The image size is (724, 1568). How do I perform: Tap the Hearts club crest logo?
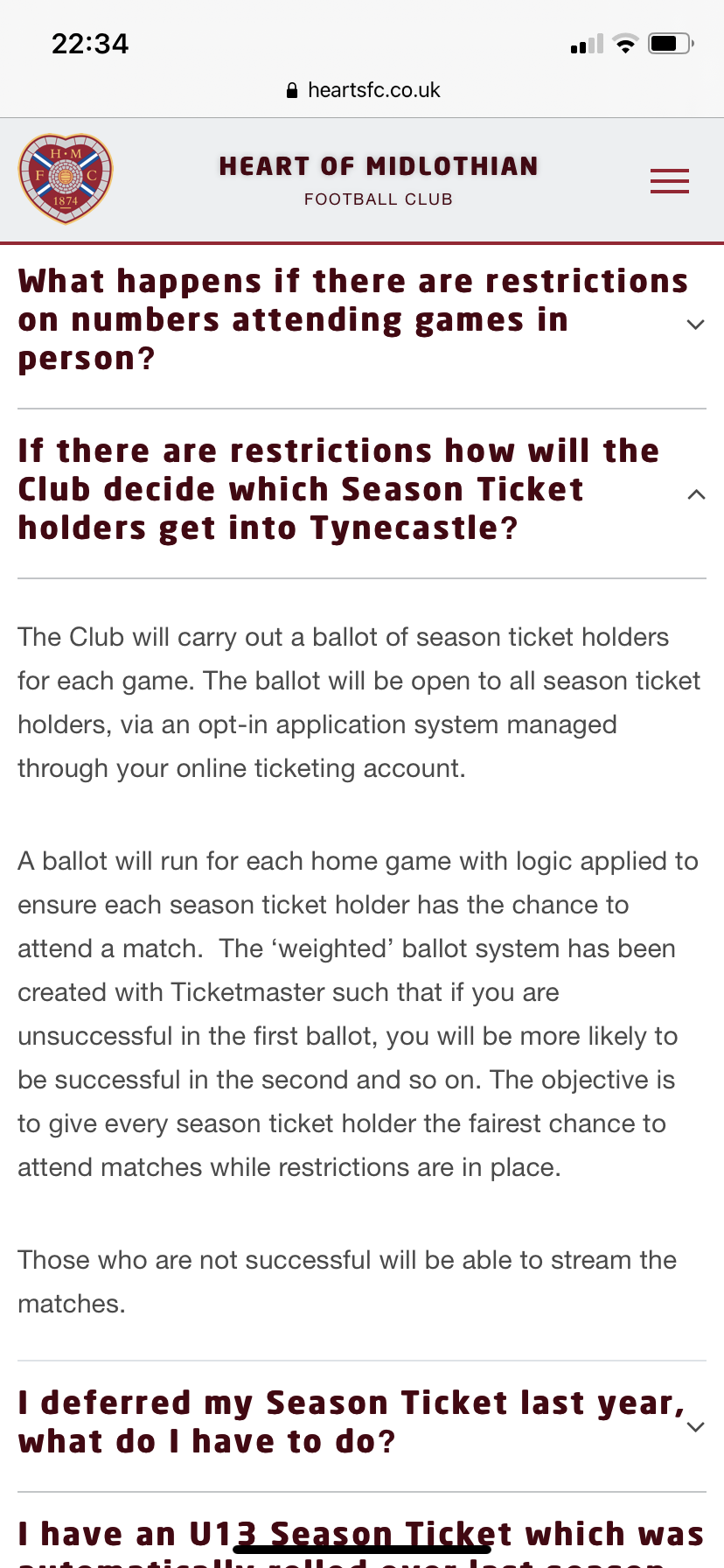point(66,178)
